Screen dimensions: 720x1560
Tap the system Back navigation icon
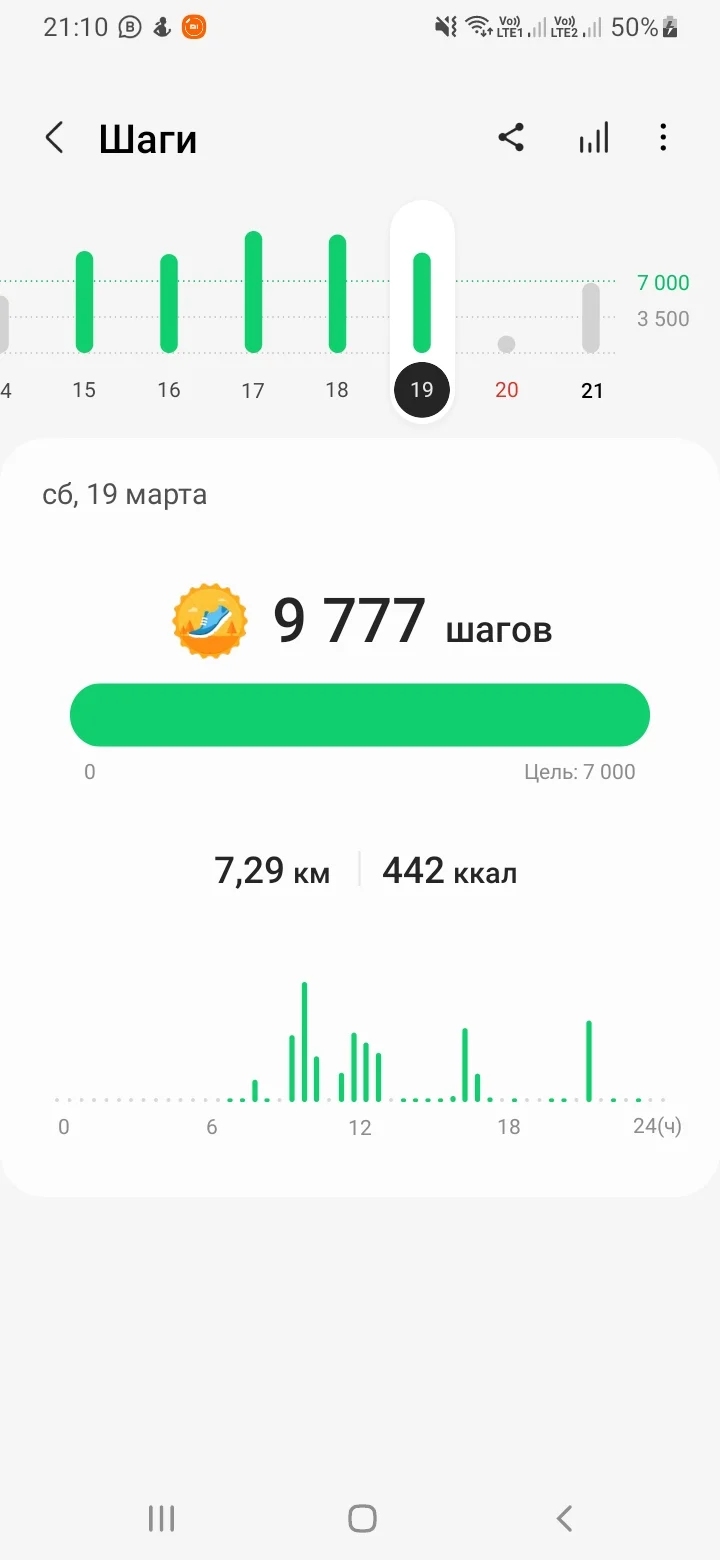click(x=563, y=1517)
